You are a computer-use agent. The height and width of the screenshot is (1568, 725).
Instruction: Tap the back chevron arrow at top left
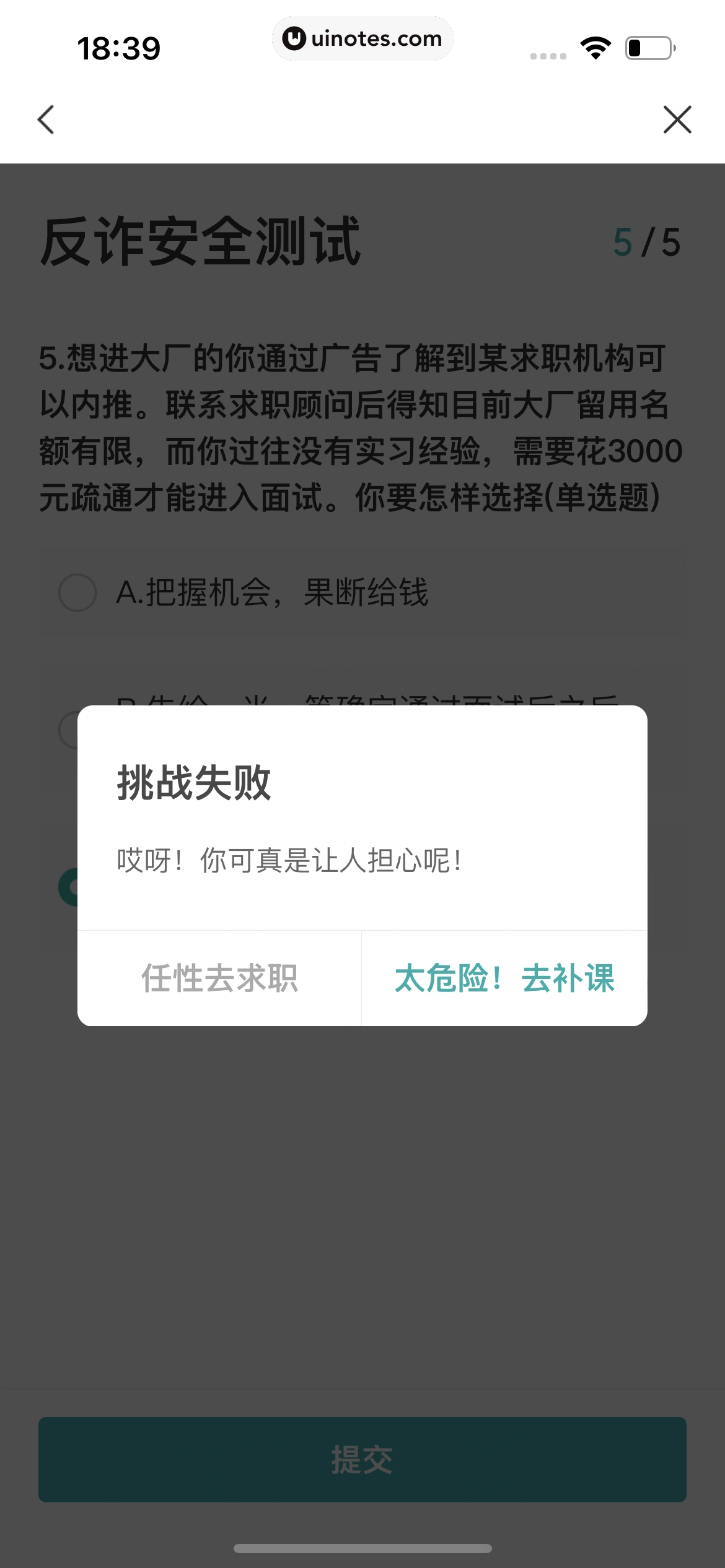[45, 120]
